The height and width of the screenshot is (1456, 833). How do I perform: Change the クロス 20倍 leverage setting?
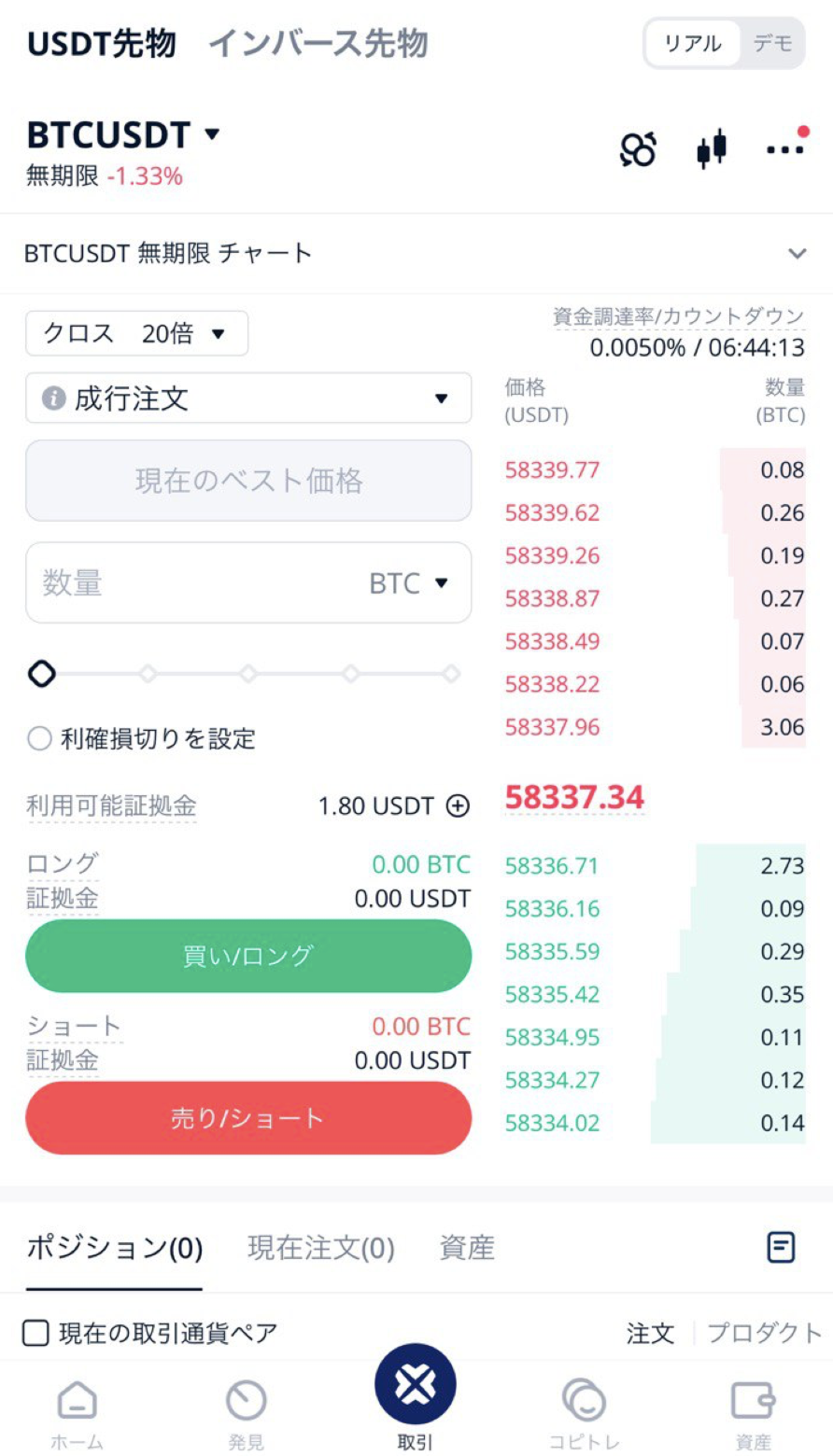[137, 333]
